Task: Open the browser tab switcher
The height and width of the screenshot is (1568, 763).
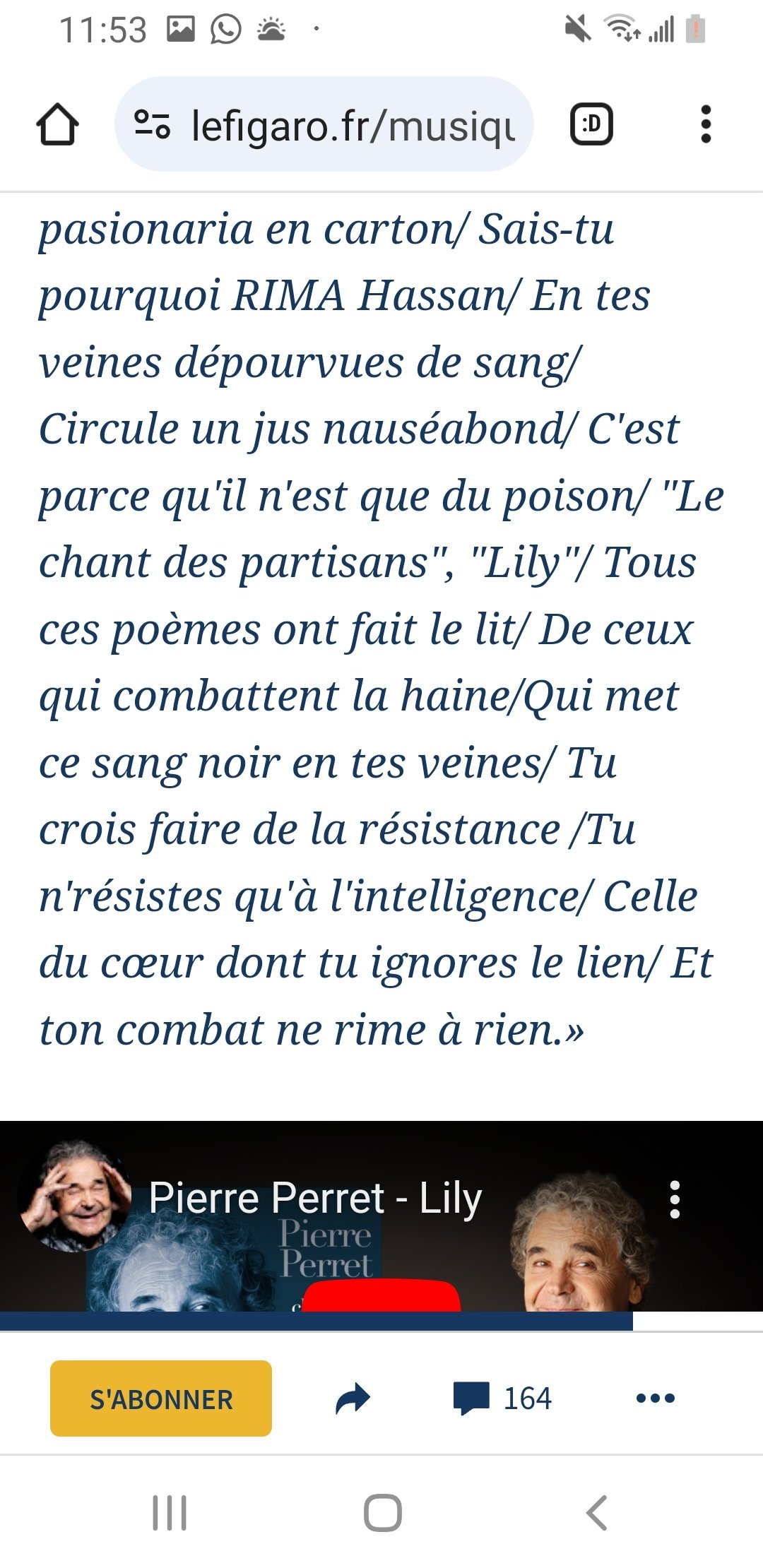Action: [591, 125]
